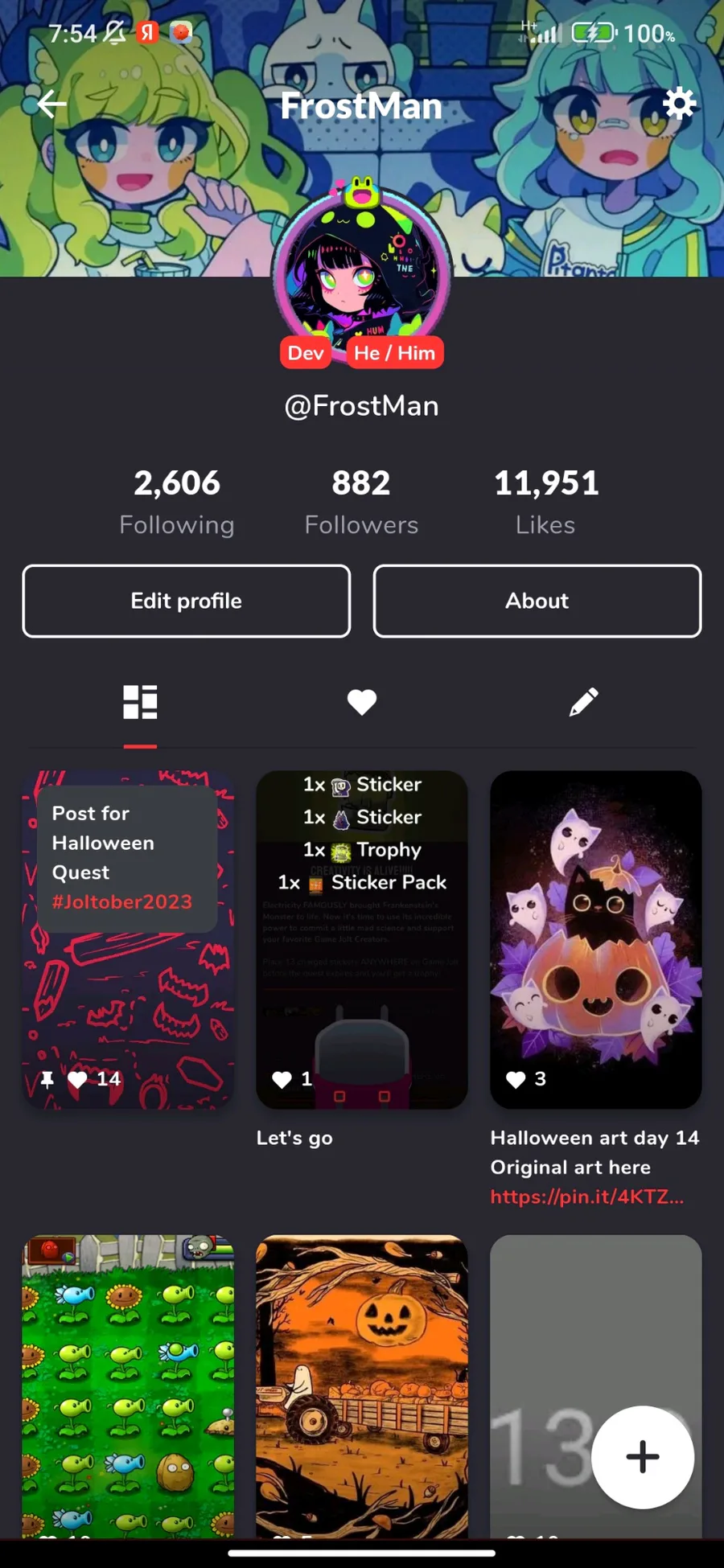The height and width of the screenshot is (1568, 724).
Task: Open the orange pumpkin tractor post
Action: [361, 1383]
